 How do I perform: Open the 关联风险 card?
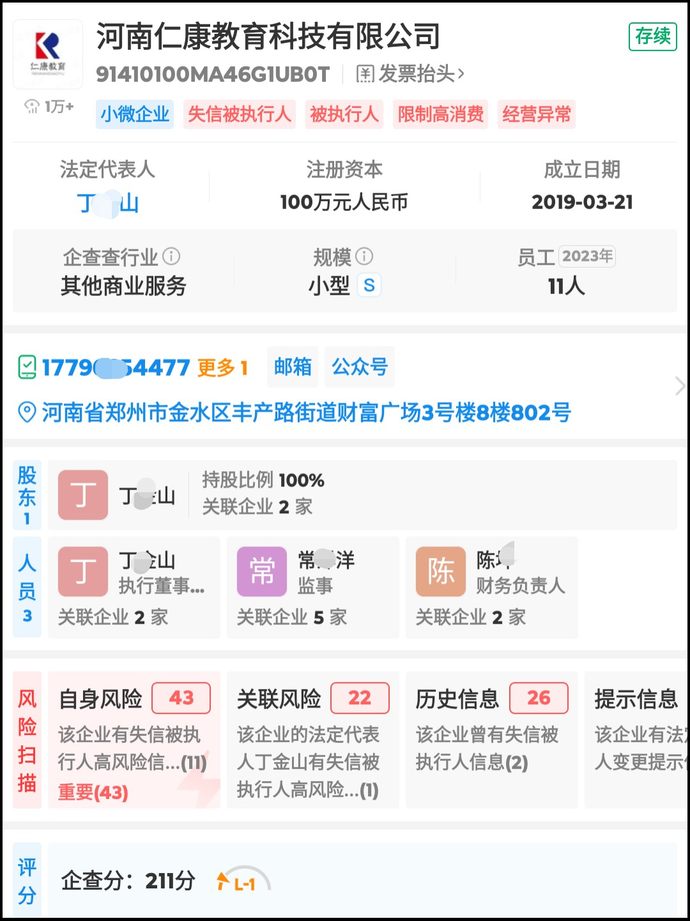click(312, 740)
